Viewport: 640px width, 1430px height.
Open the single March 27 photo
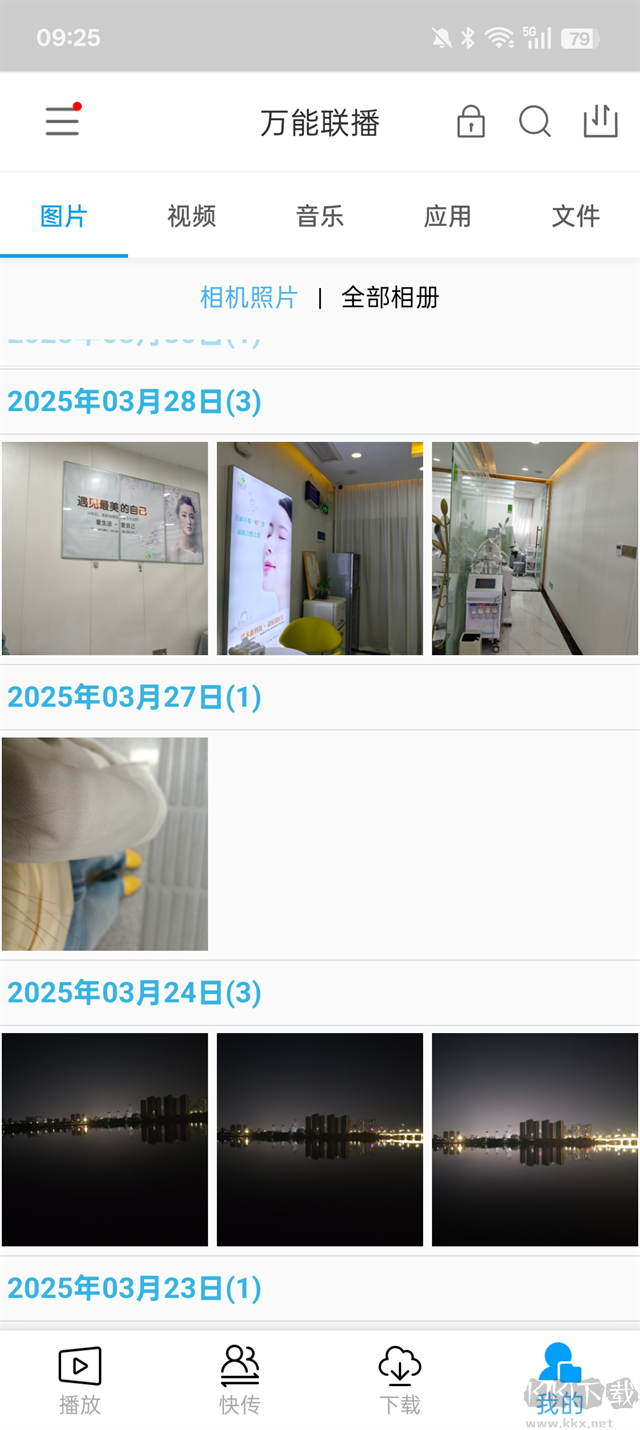[x=105, y=844]
